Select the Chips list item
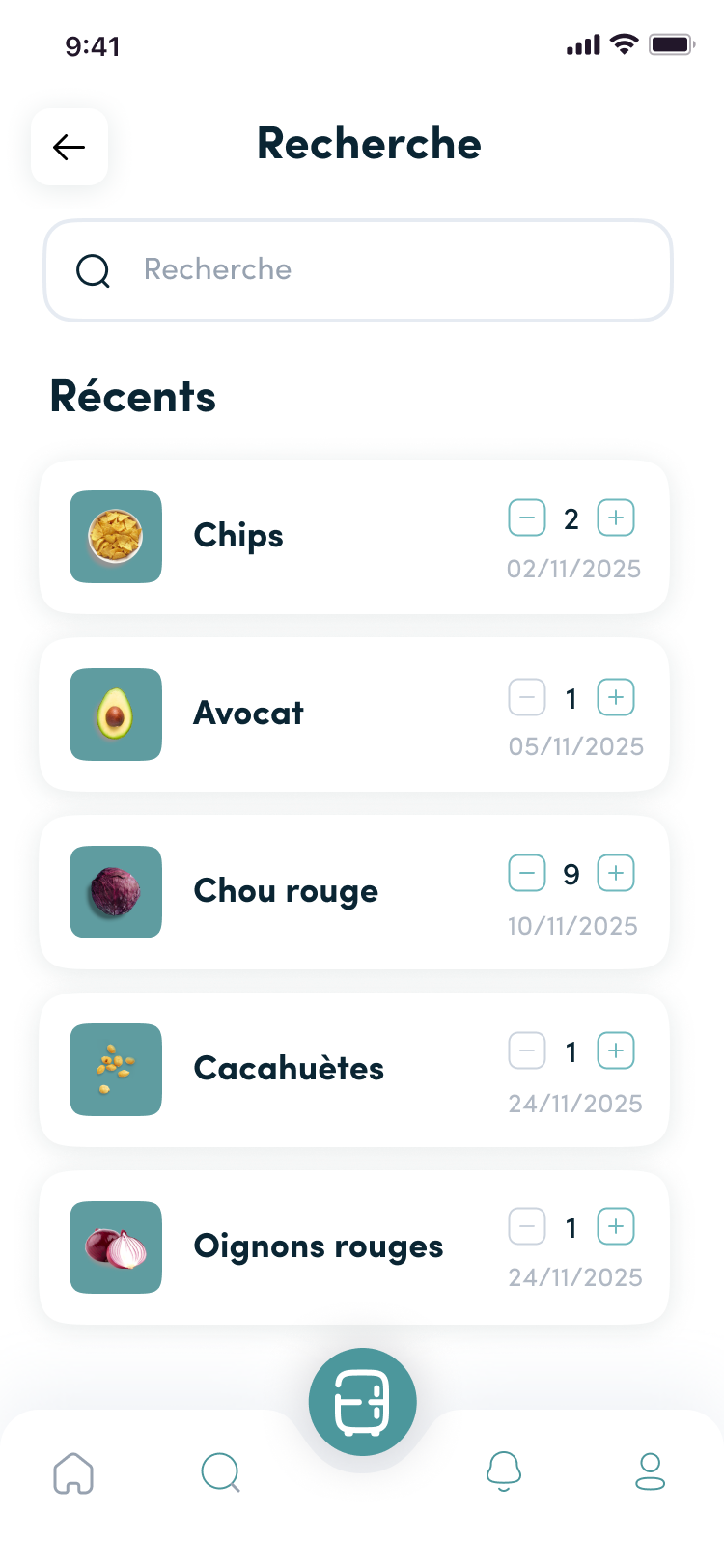724x1568 pixels. click(290, 537)
